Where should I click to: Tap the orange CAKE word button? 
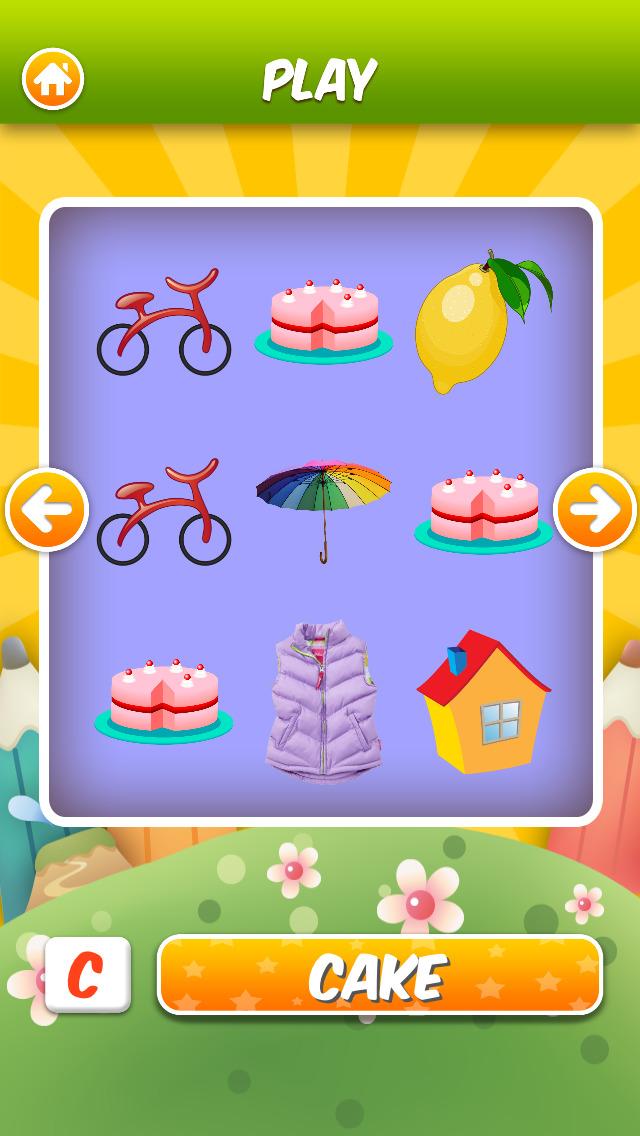point(380,975)
